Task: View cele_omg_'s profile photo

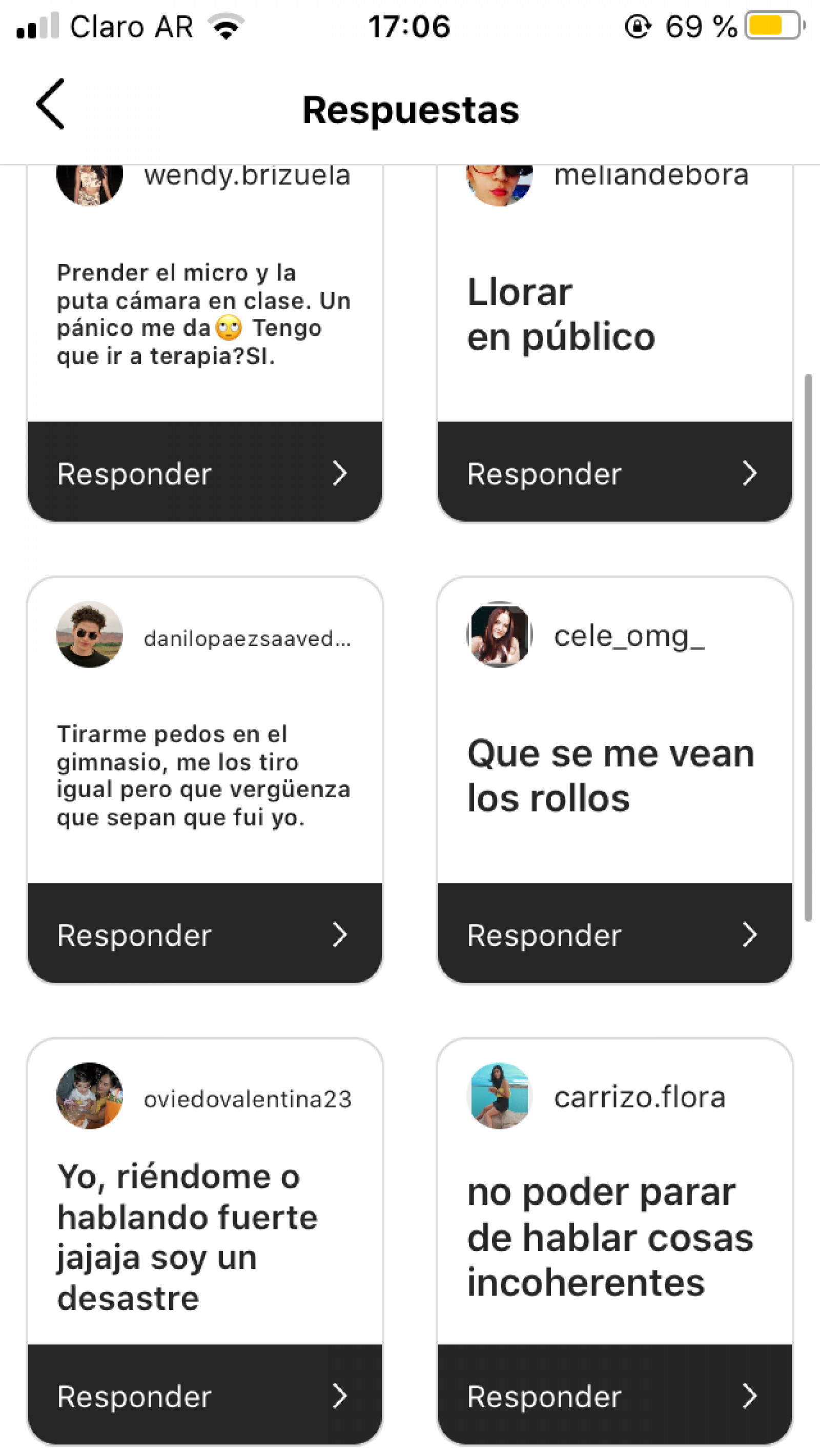Action: click(x=499, y=634)
